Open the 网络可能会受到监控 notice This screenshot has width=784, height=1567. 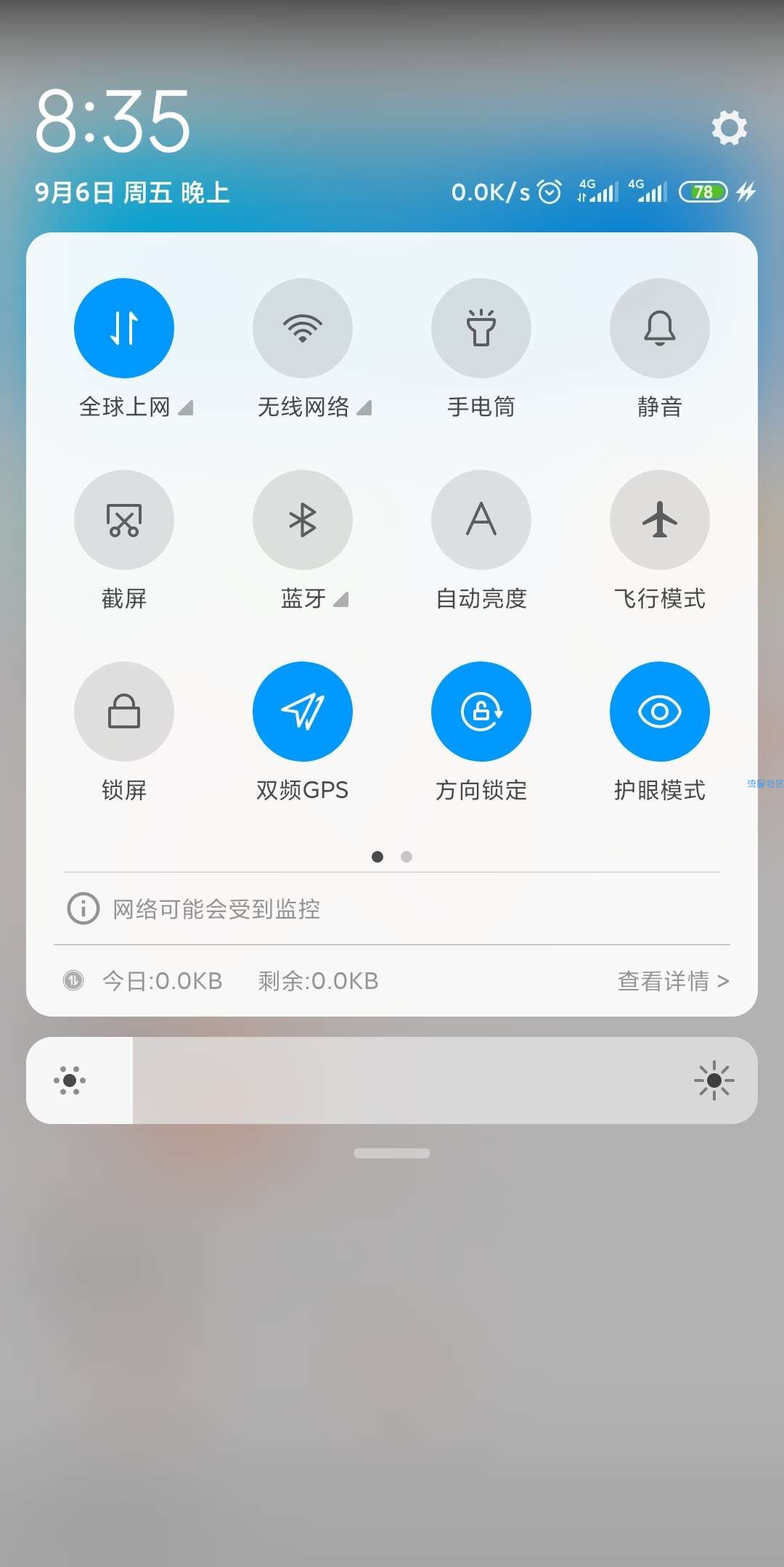(x=216, y=909)
